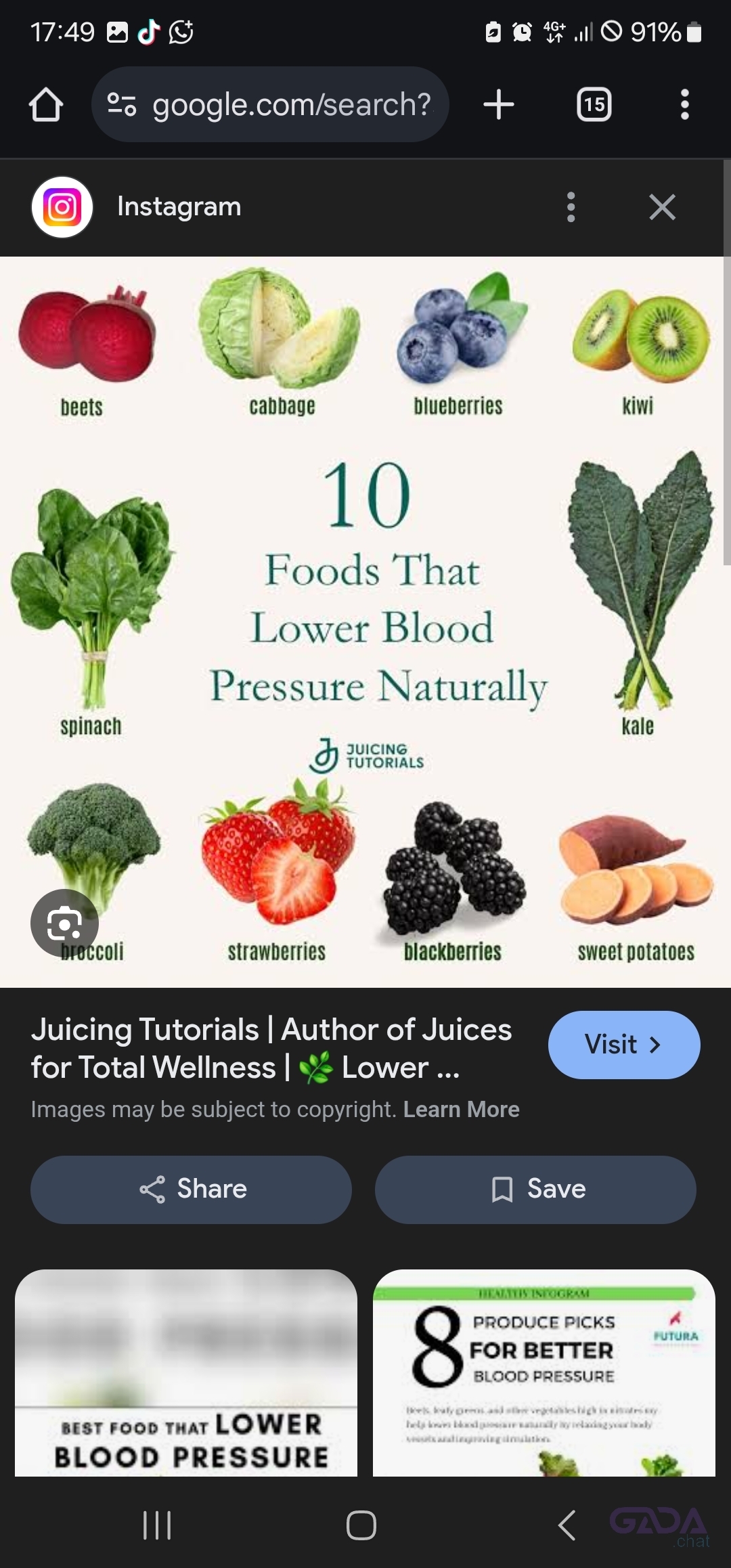Open the 8 Produce Picks related image
The width and height of the screenshot is (731, 1568).
(x=544, y=1373)
